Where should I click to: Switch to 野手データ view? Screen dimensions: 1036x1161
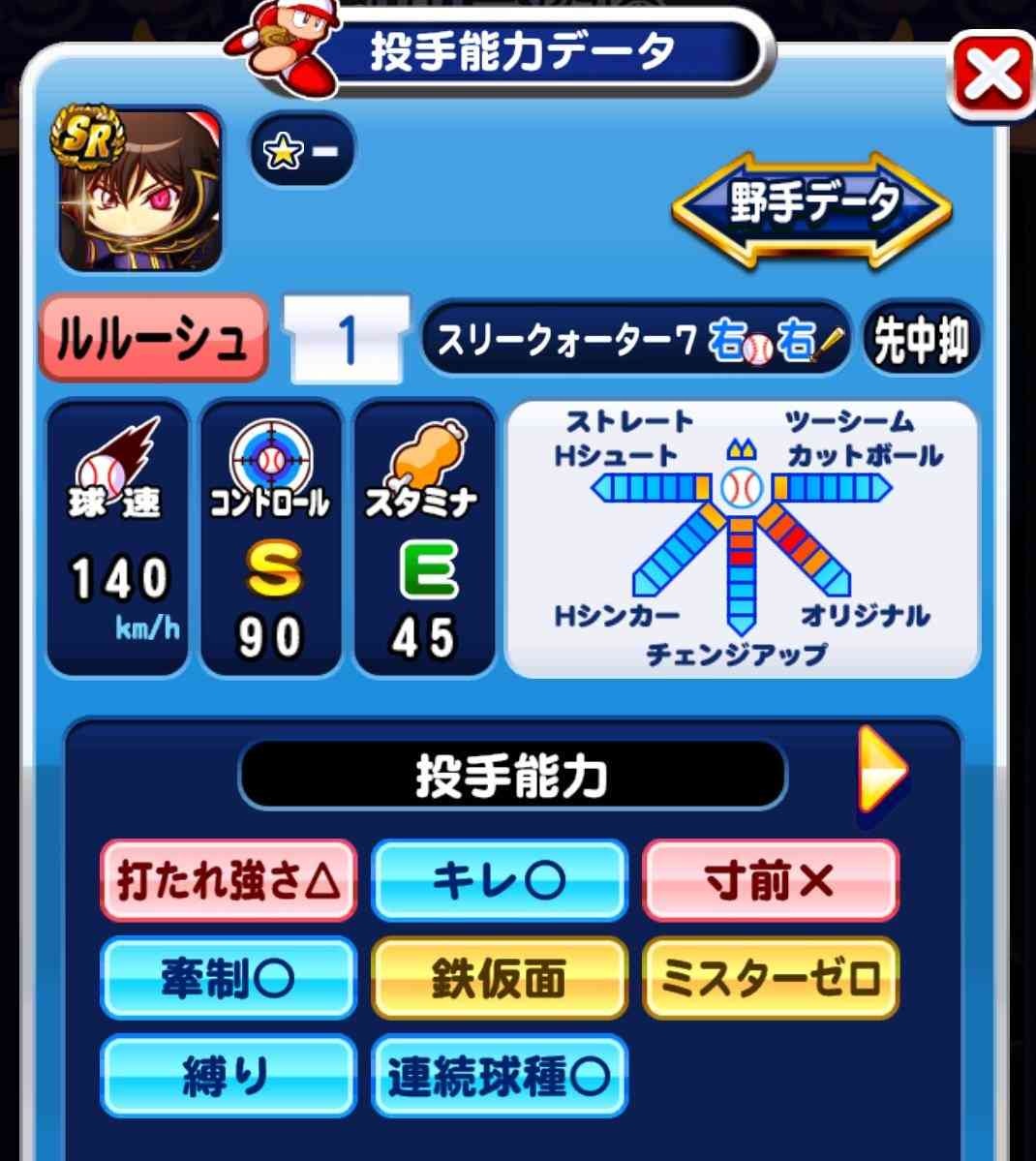pos(811,205)
